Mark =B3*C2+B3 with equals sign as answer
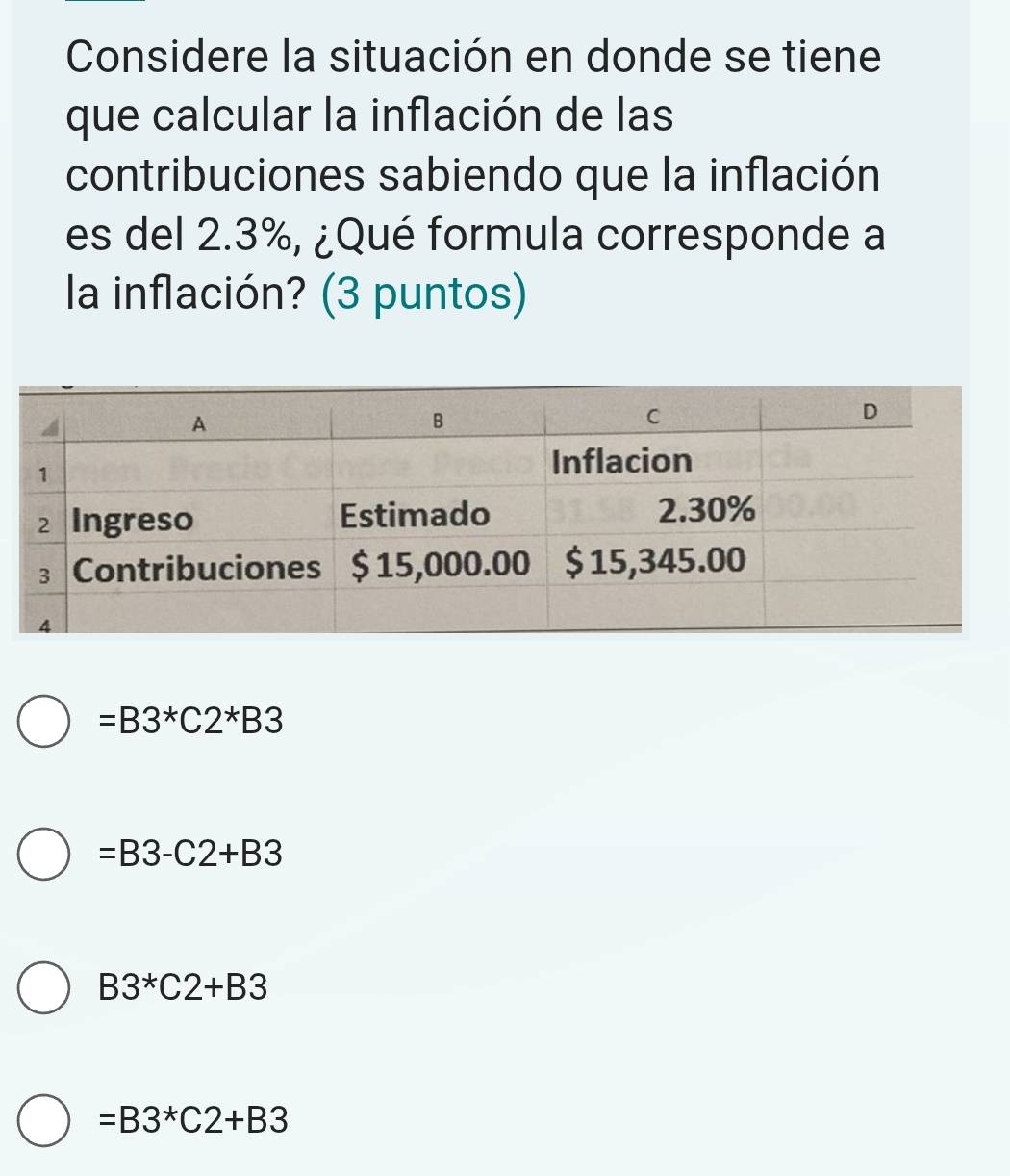This screenshot has height=1176, width=1010. pos(44,1121)
